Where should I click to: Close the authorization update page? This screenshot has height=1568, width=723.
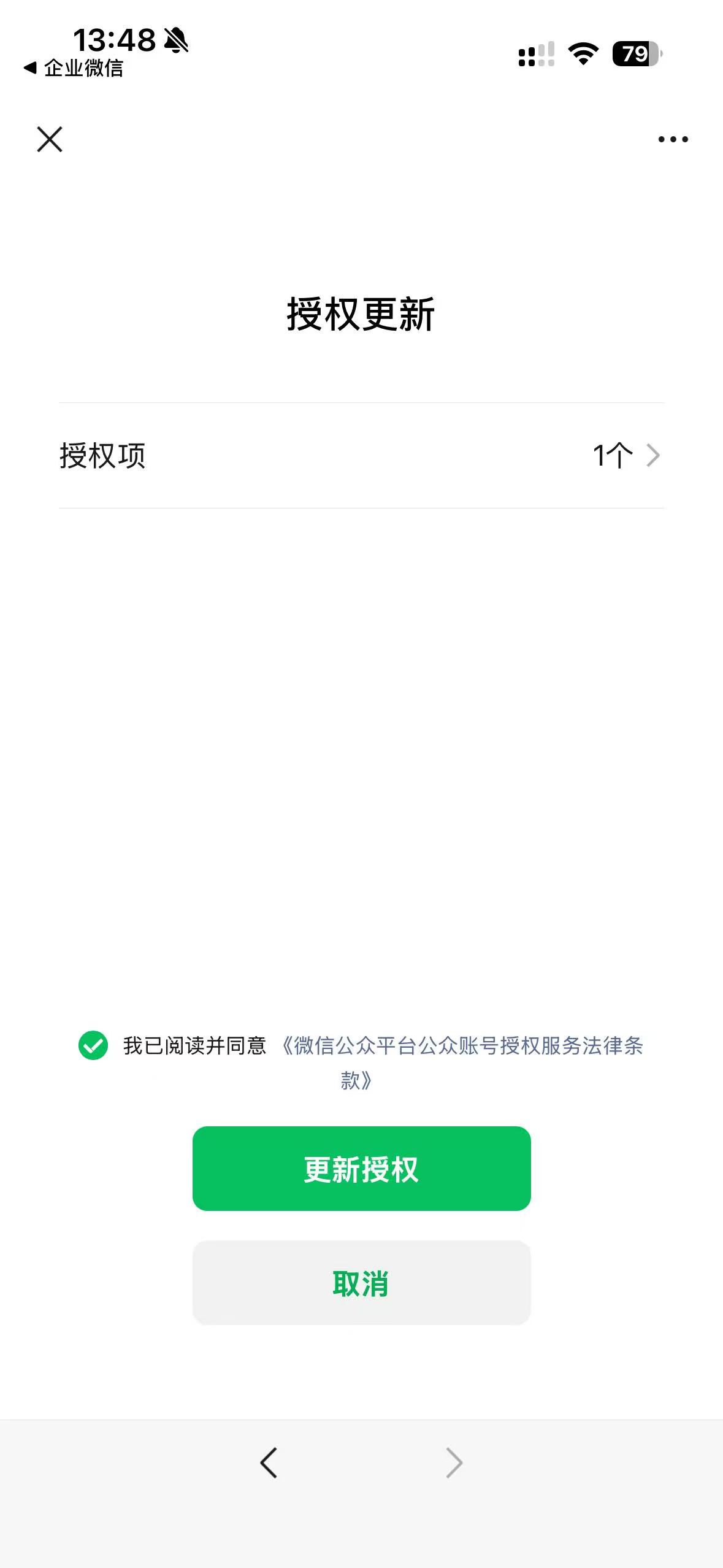coord(50,139)
